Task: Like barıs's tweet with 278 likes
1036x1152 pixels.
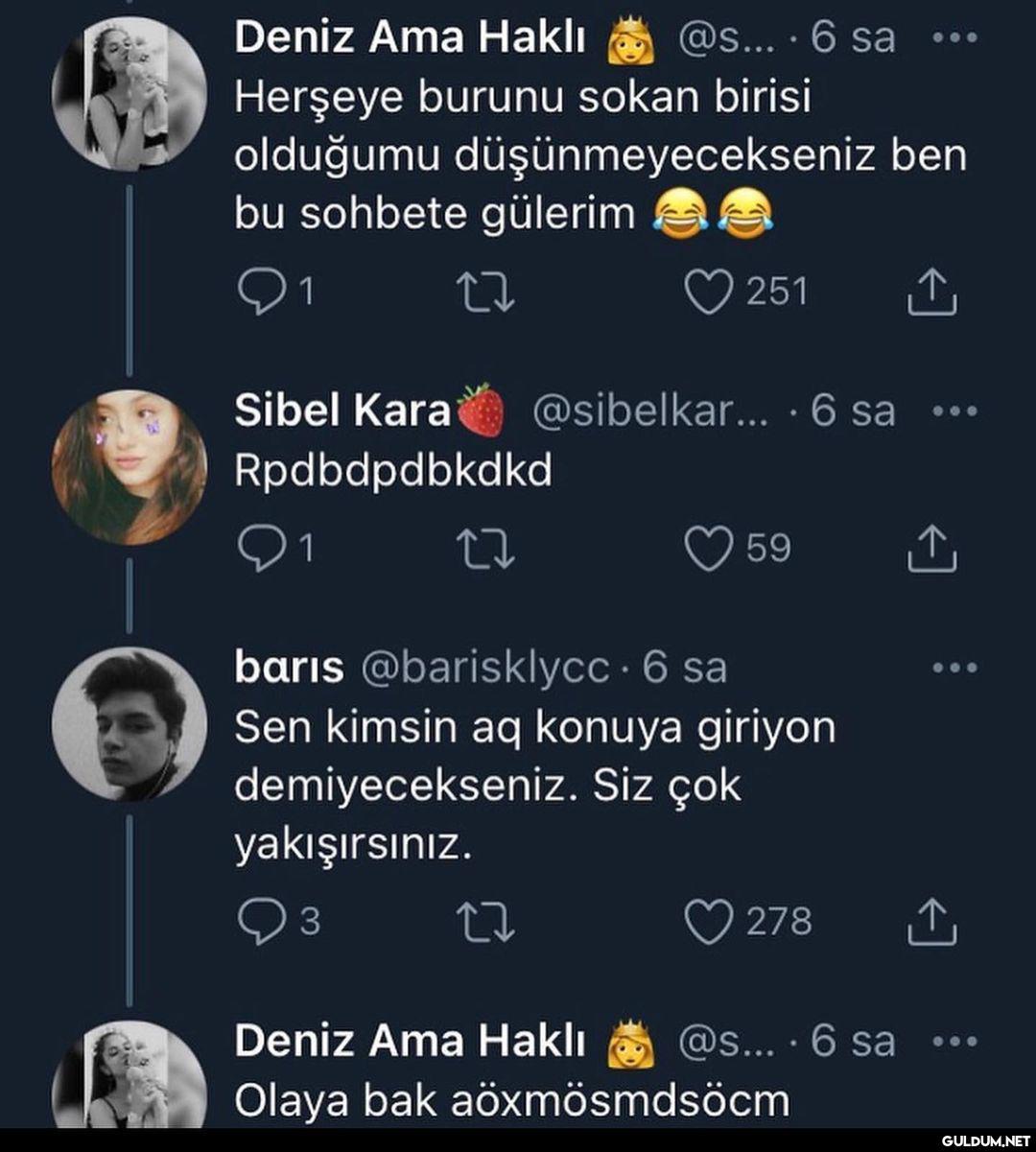Action: (709, 922)
